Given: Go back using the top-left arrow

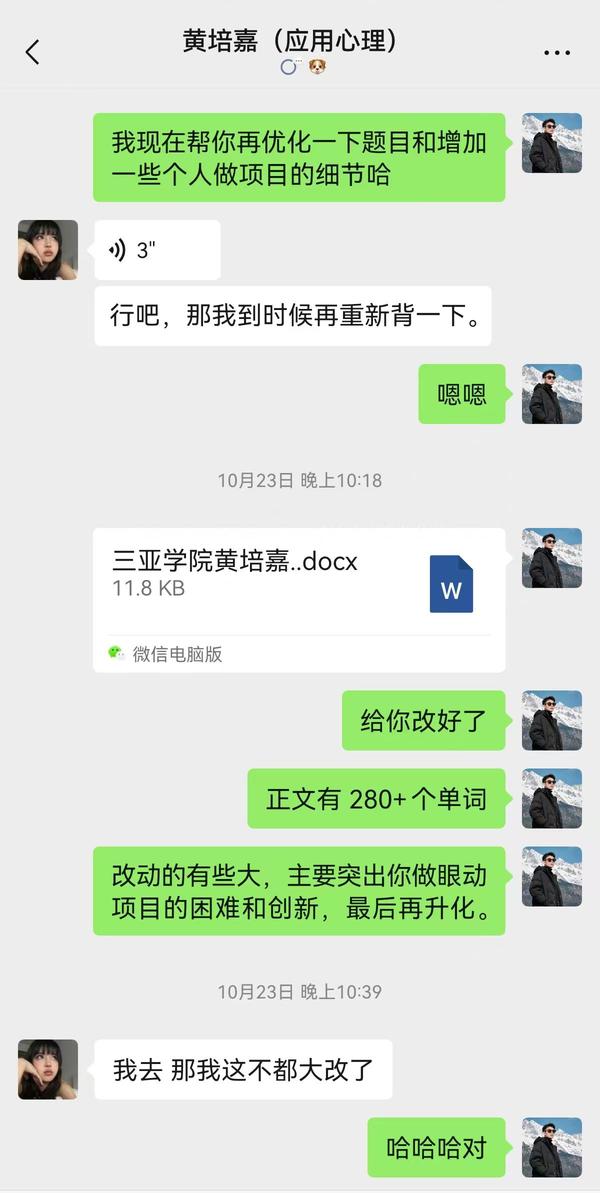Looking at the screenshot, I should tap(33, 52).
